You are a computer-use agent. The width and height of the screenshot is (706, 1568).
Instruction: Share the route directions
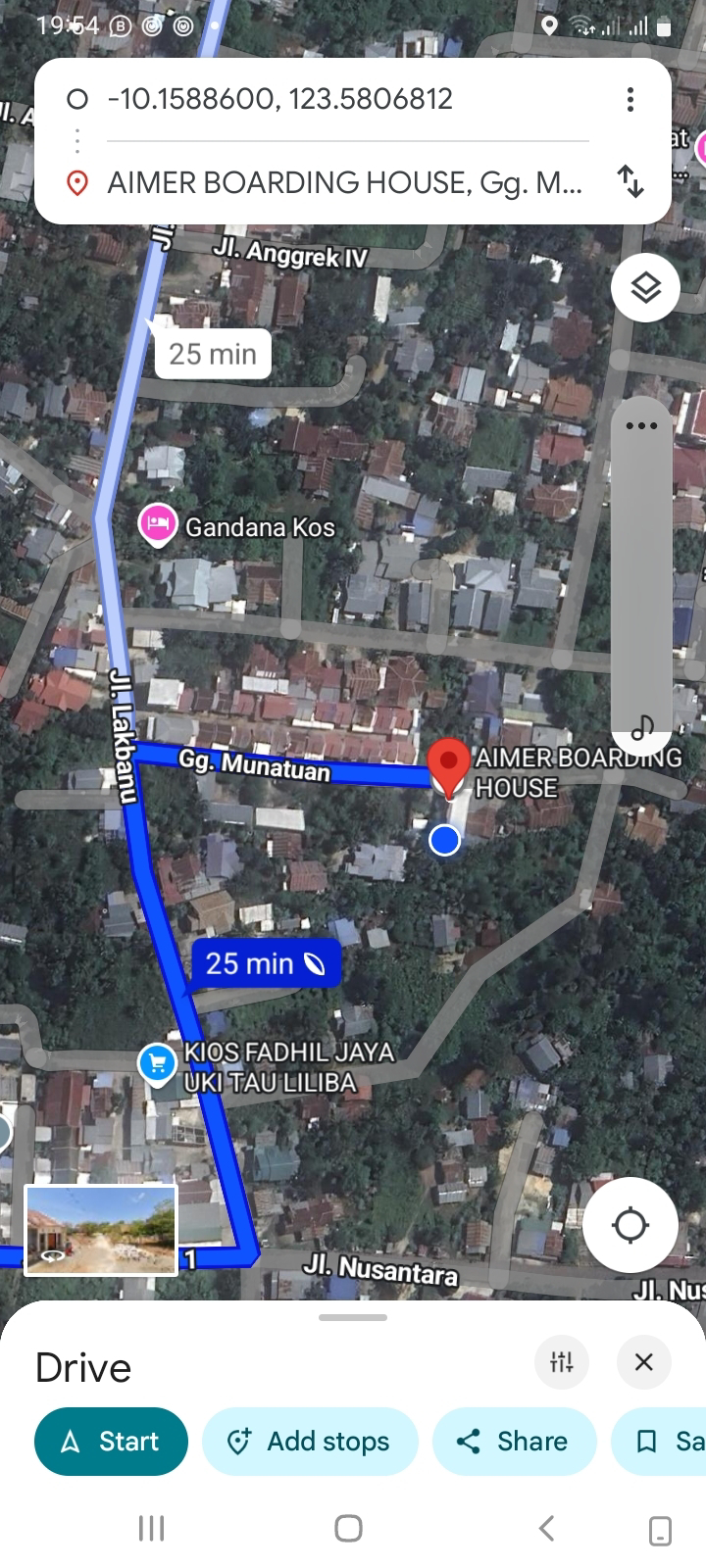pyautogui.click(x=514, y=1441)
